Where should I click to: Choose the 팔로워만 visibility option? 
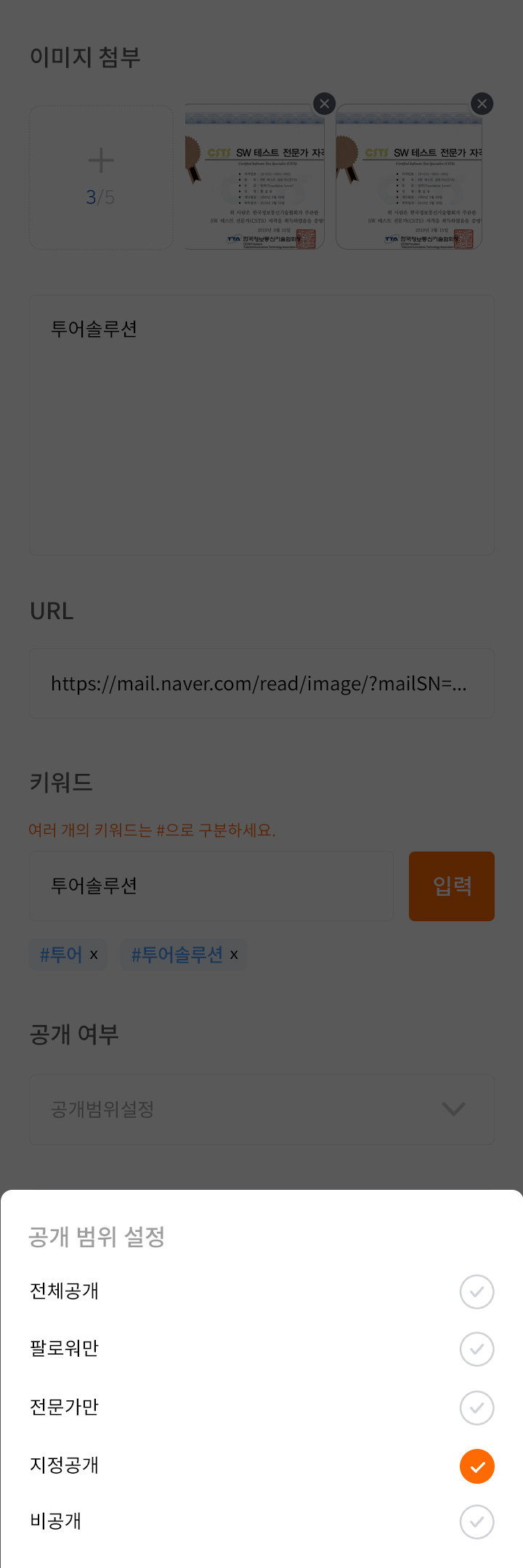click(477, 1349)
